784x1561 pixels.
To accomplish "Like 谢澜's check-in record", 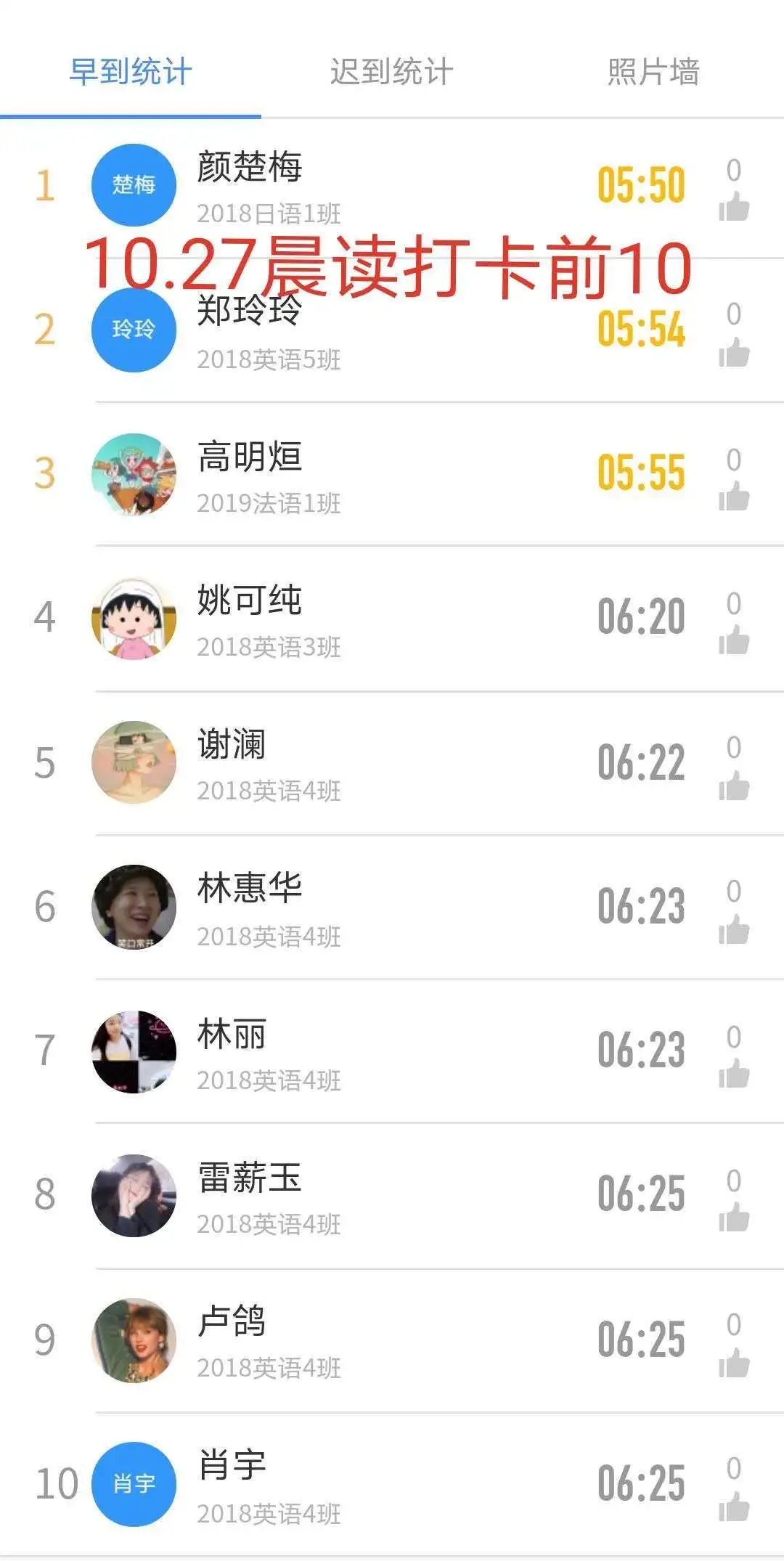I will click(734, 786).
